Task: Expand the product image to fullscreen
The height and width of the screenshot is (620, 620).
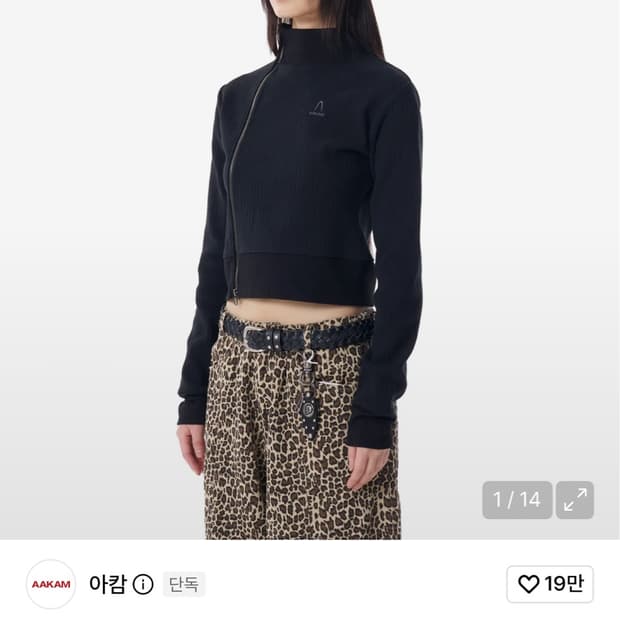Action: 574,500
